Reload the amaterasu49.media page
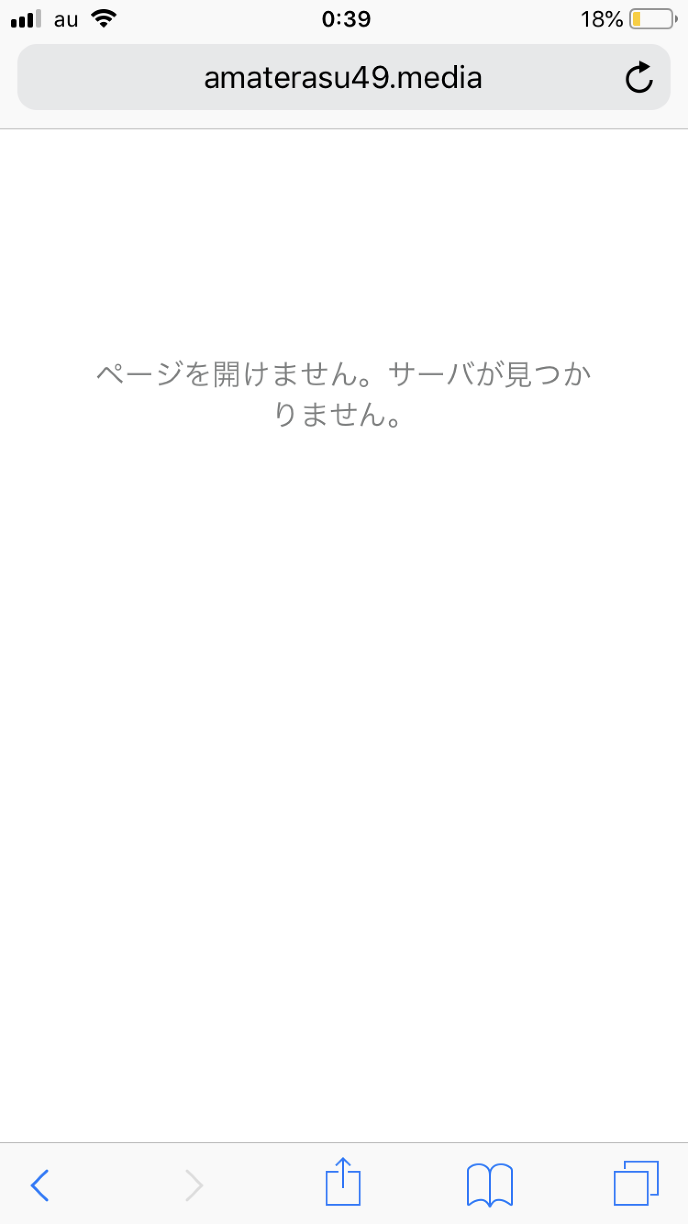688x1224 pixels. pyautogui.click(x=639, y=78)
